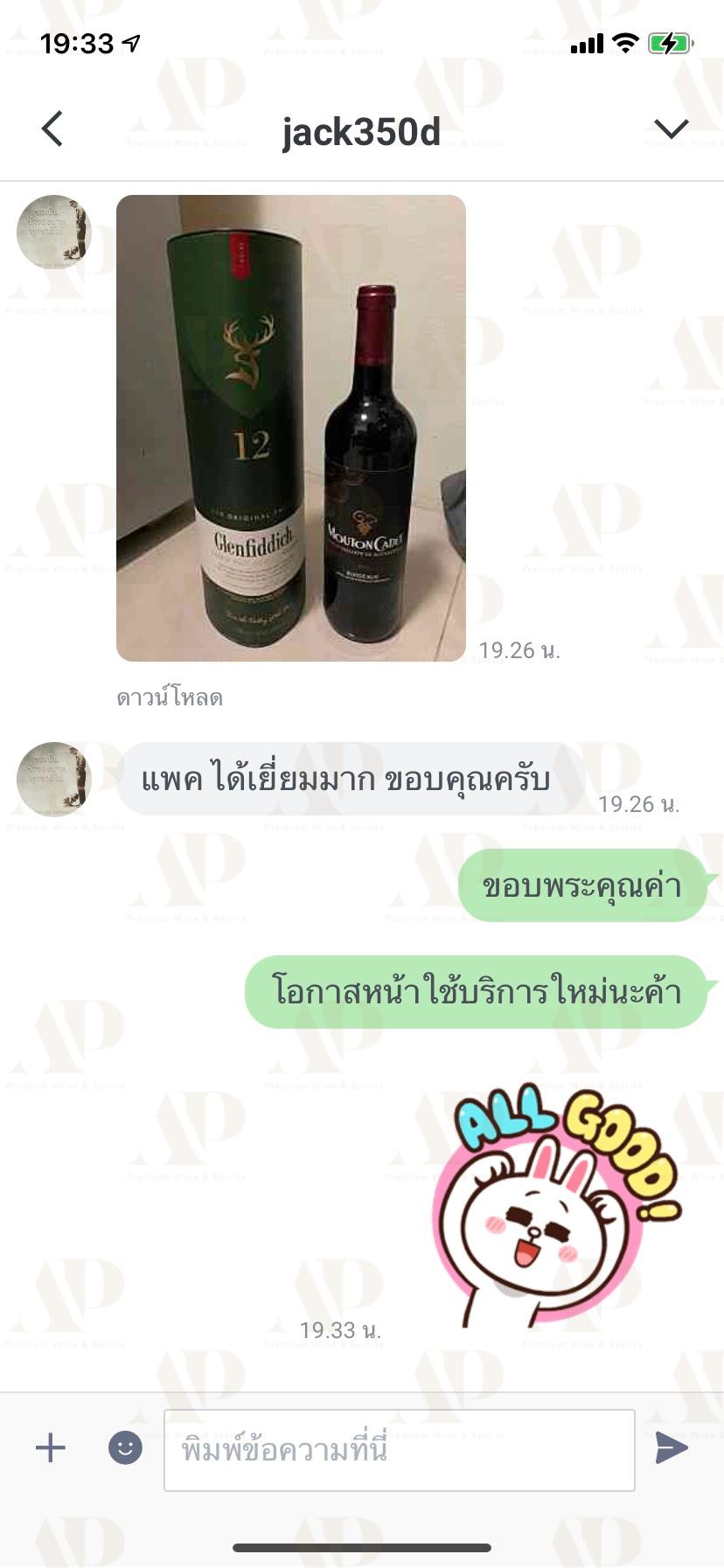The width and height of the screenshot is (724, 1568).
Task: Open the plus attachment menu
Action: click(x=51, y=1448)
